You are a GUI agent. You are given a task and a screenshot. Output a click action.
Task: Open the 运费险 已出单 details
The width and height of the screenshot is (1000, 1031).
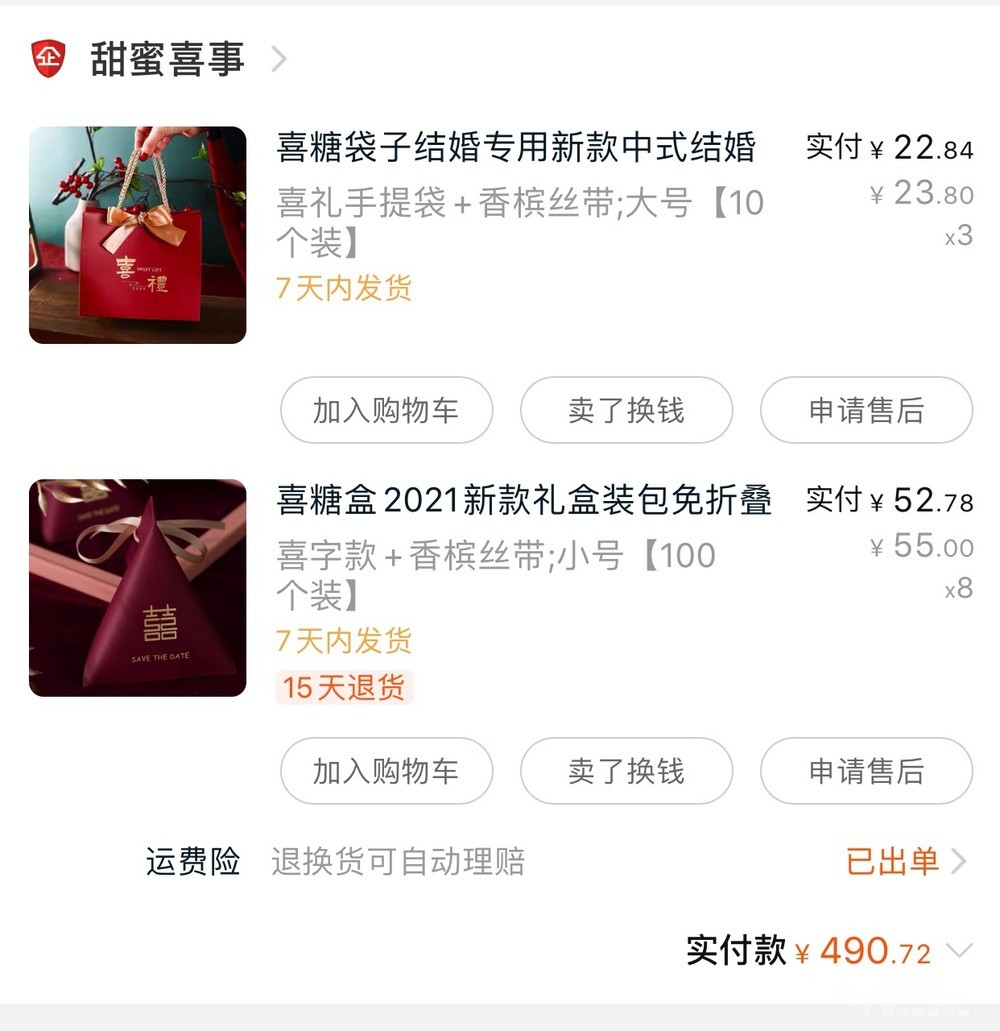pyautogui.click(x=905, y=861)
